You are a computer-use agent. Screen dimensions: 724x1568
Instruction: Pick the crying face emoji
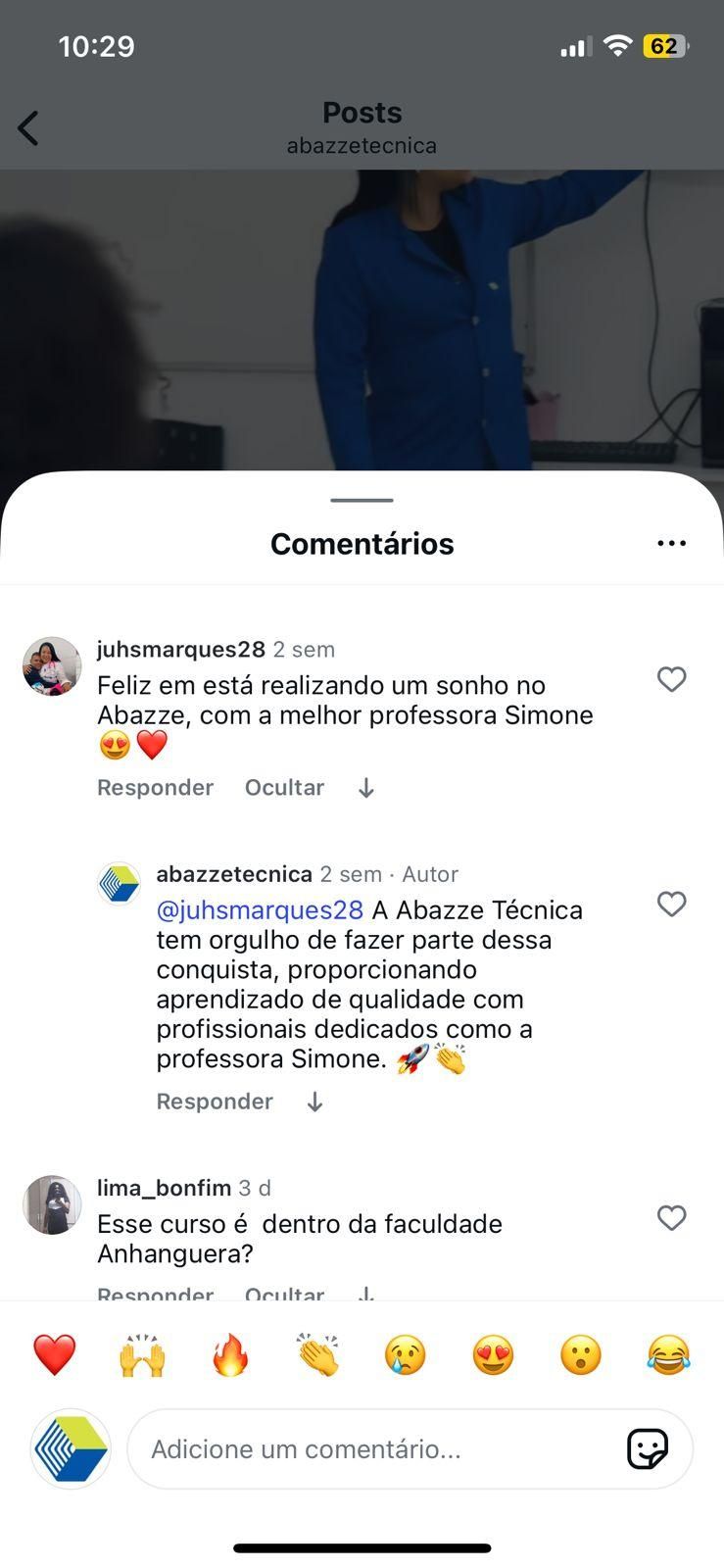click(x=406, y=1355)
